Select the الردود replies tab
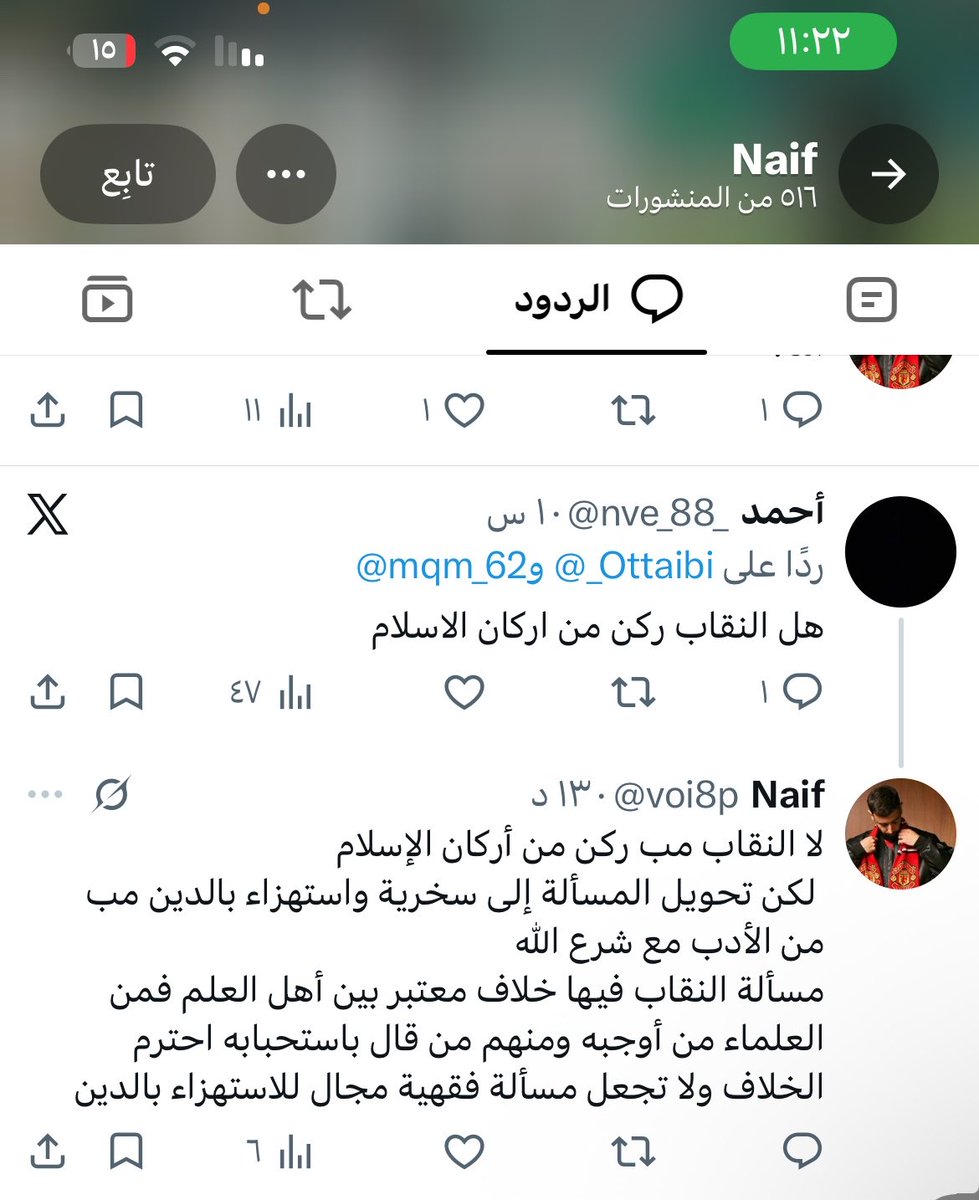This screenshot has height=1200, width=979. (598, 299)
